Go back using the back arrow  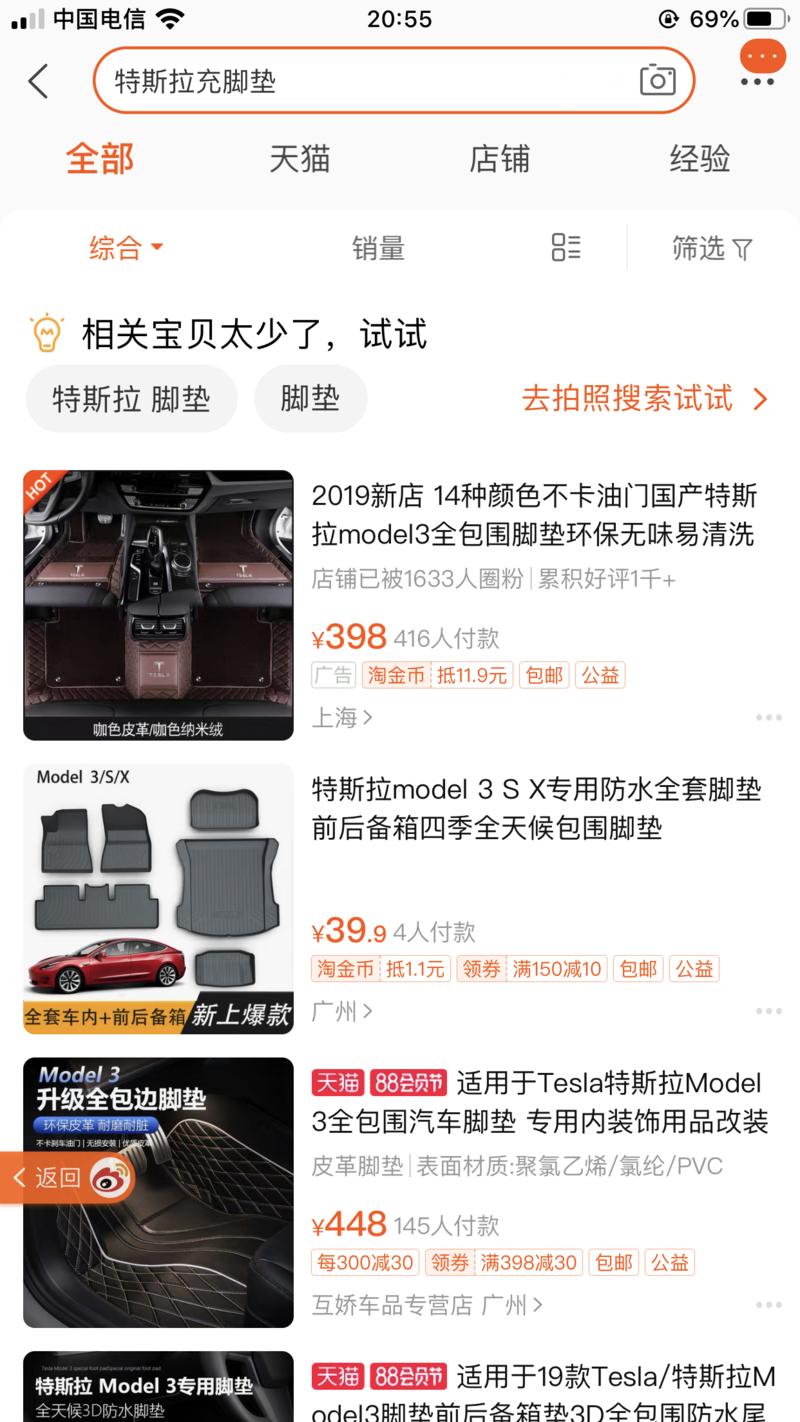pyautogui.click(x=38, y=80)
